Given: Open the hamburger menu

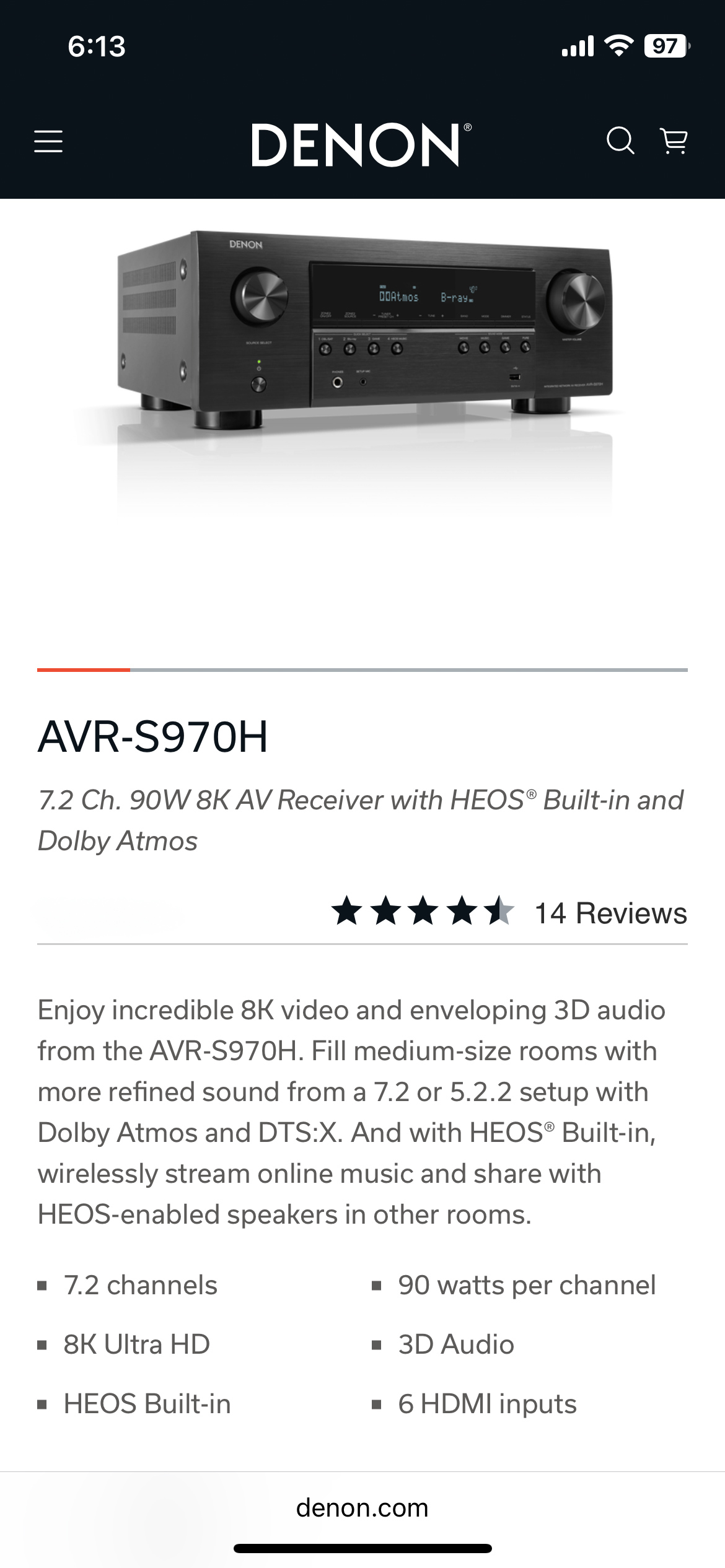Looking at the screenshot, I should (x=48, y=141).
